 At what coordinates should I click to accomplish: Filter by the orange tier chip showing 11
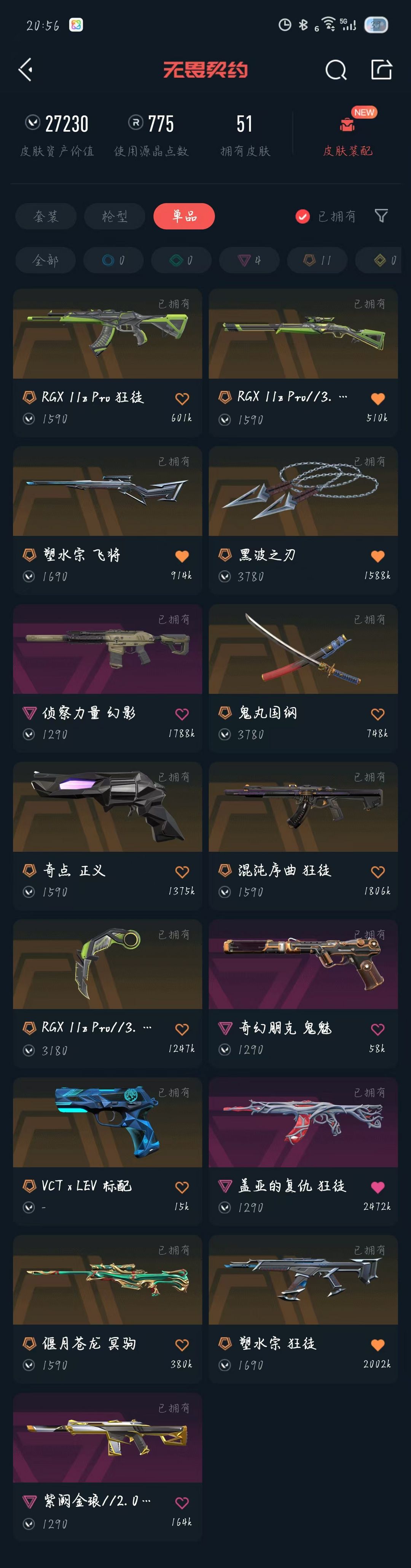[317, 261]
